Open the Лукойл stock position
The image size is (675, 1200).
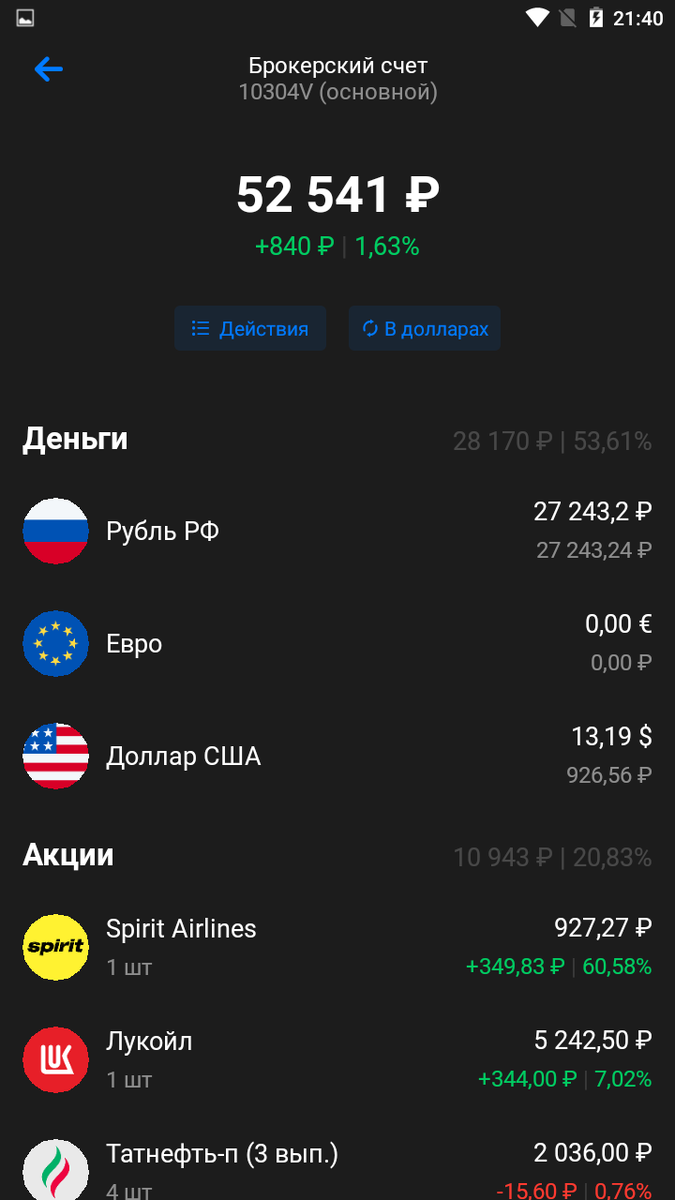(337, 1060)
